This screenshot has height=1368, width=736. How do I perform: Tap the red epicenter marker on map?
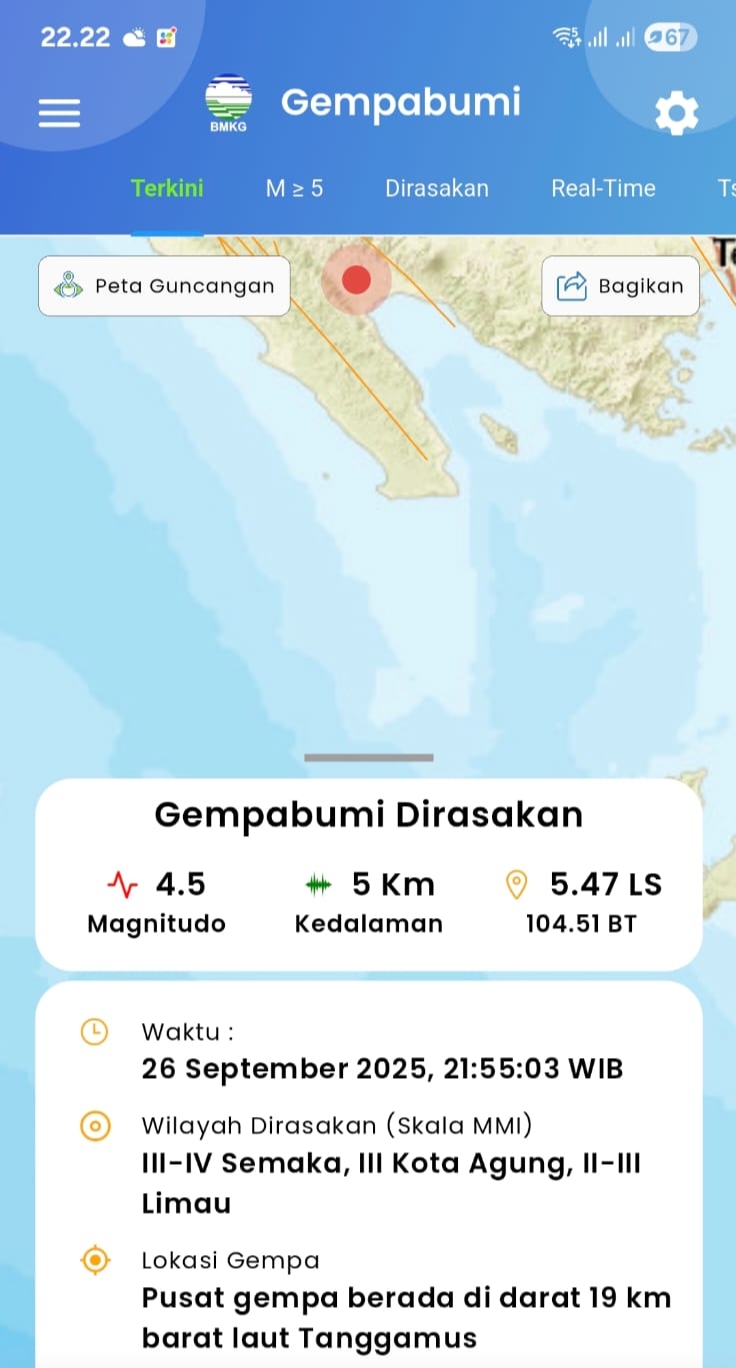point(356,279)
